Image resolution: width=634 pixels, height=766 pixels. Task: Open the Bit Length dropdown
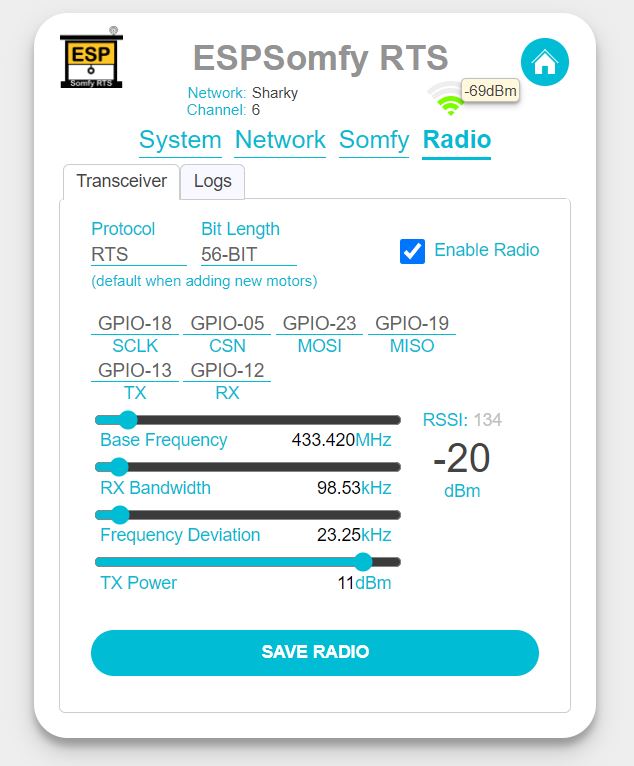[x=248, y=255]
